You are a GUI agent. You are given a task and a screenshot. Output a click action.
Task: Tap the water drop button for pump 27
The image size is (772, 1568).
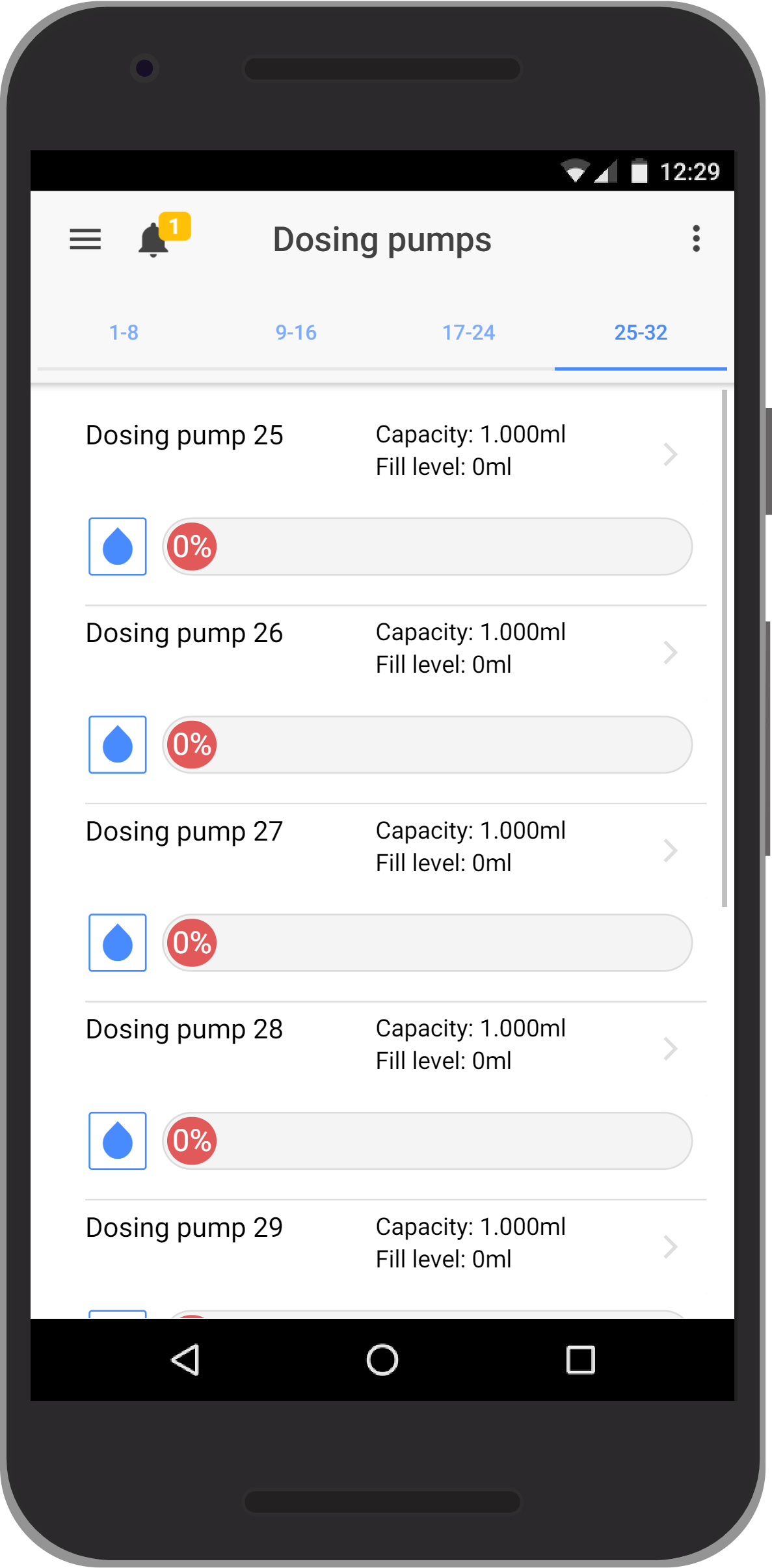click(118, 943)
